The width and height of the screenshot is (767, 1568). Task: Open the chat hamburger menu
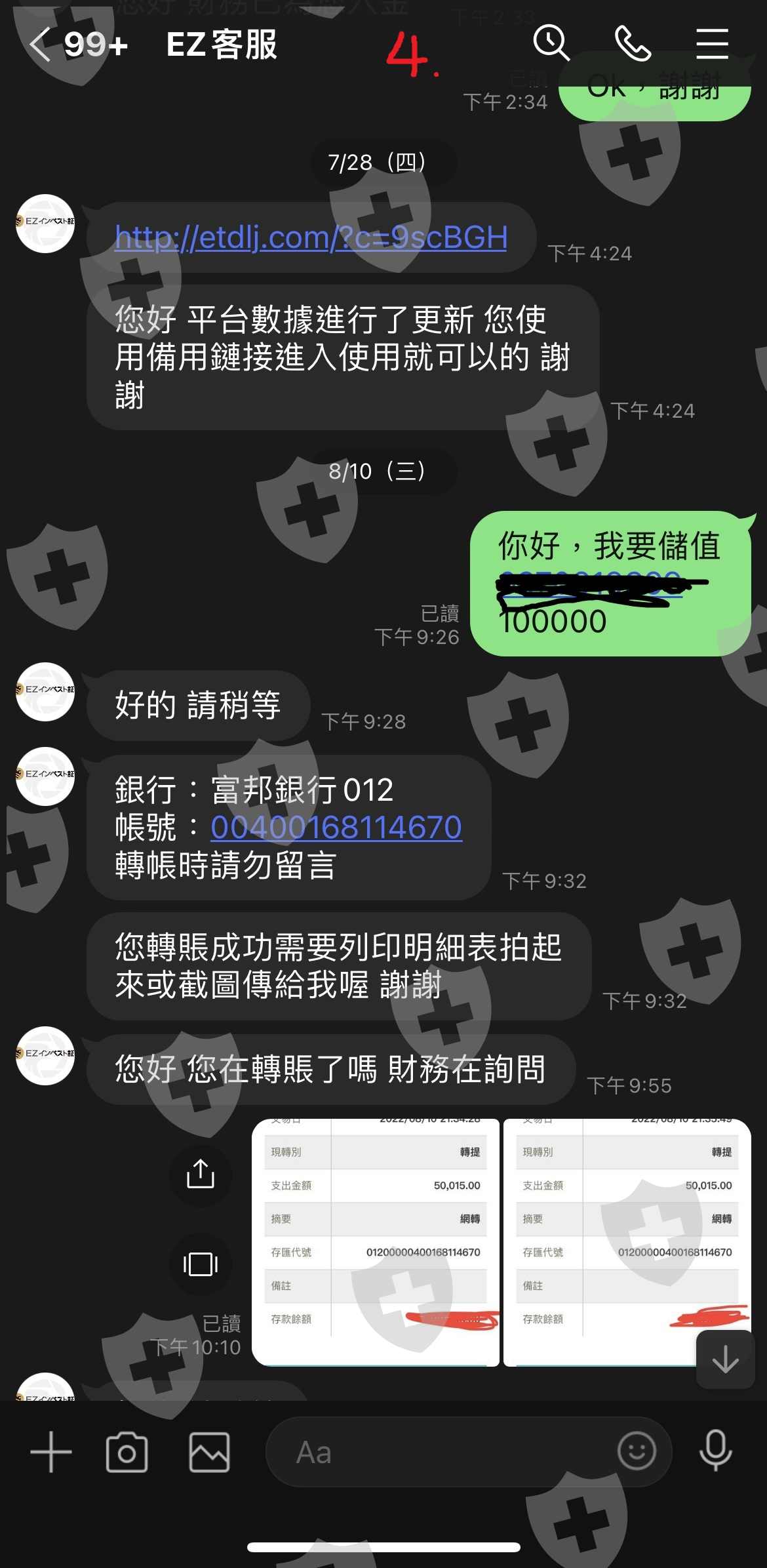tap(713, 44)
